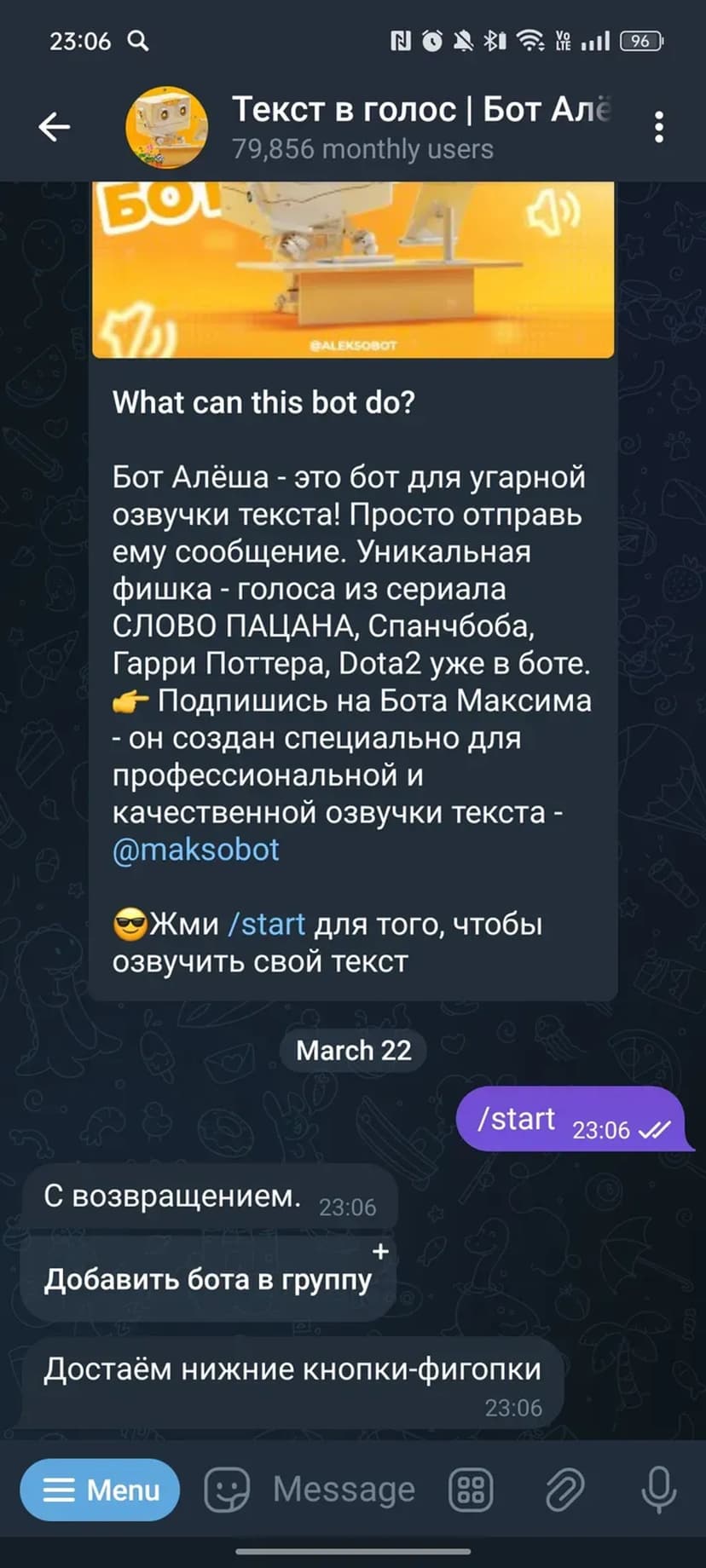This screenshot has width=706, height=1568.
Task: Focus the Message input field
Action: 344,1490
